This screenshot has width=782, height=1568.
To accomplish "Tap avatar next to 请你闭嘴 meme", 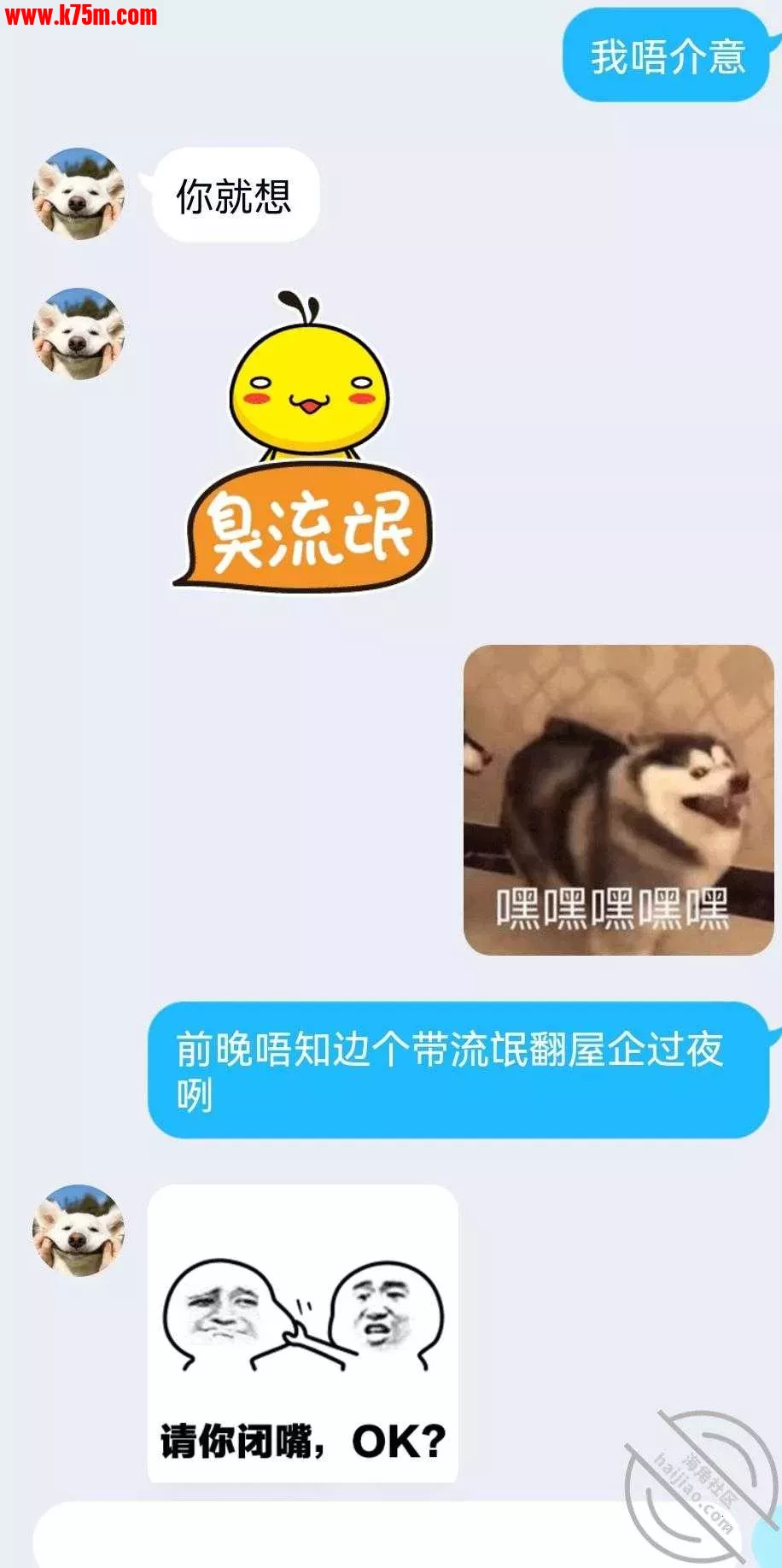I will (79, 1230).
